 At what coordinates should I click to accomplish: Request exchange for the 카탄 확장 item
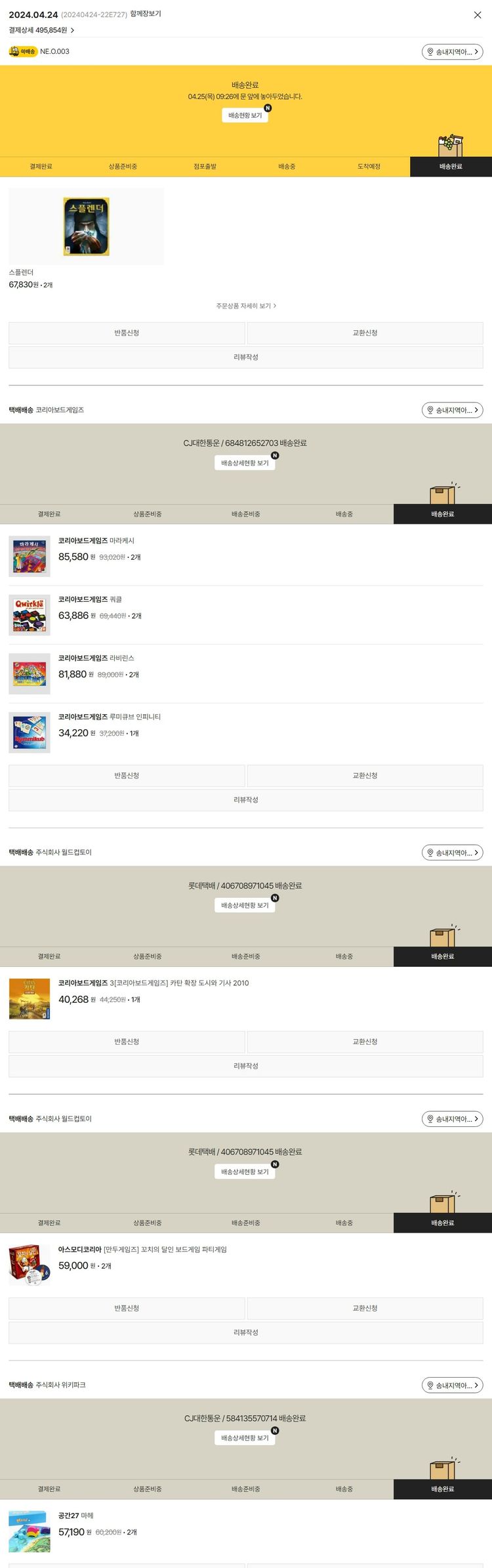(x=365, y=1042)
